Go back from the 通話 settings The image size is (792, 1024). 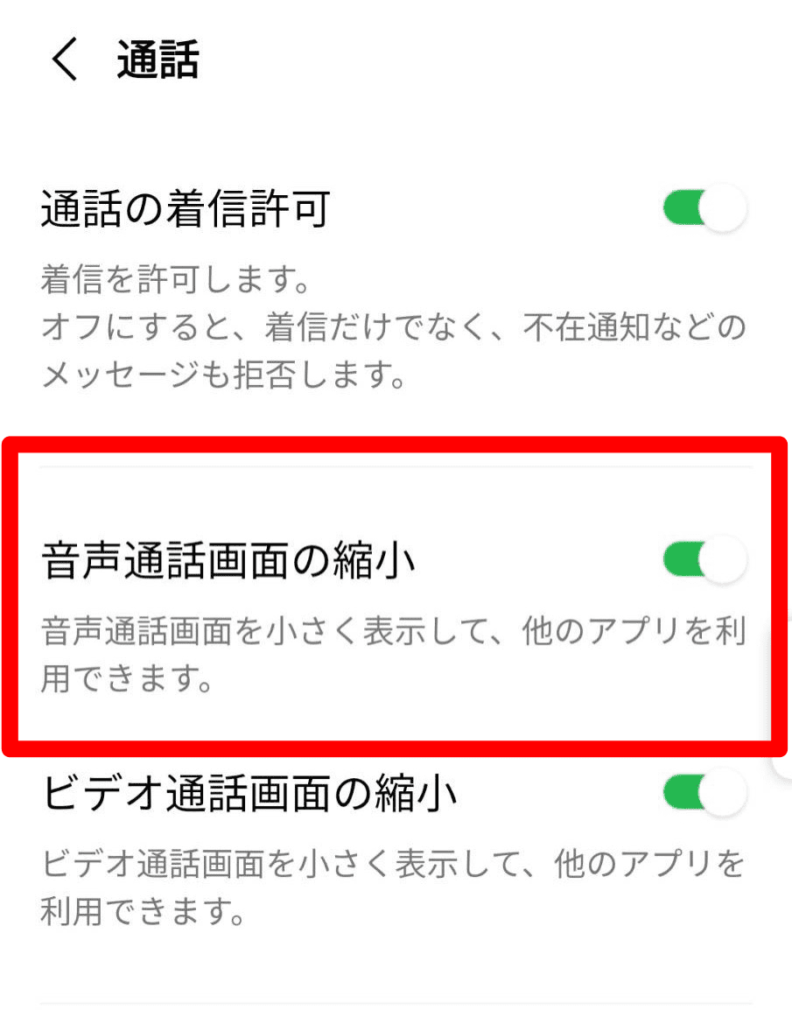[x=64, y=61]
